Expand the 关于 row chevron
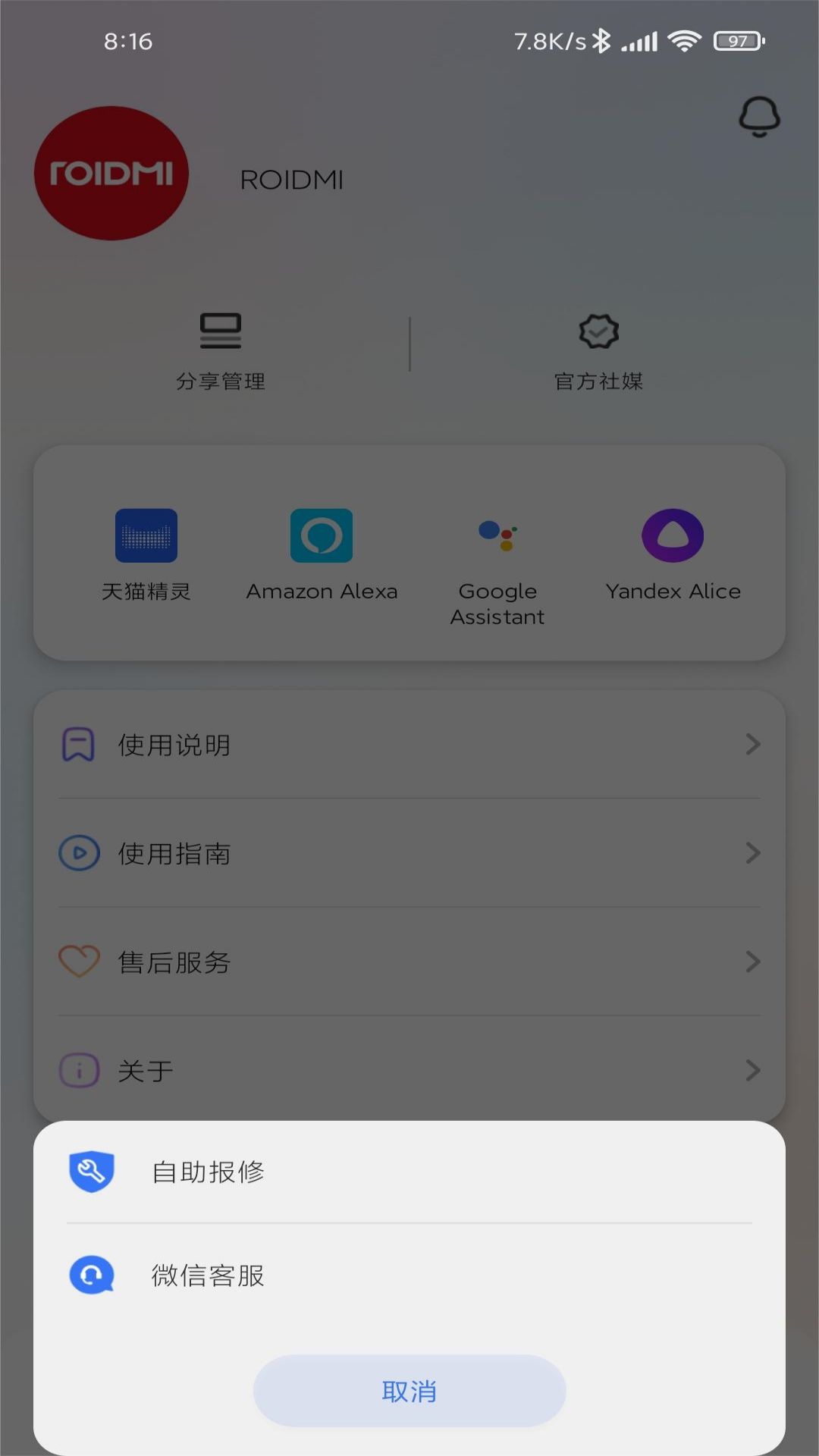819x1456 pixels. coord(752,1070)
